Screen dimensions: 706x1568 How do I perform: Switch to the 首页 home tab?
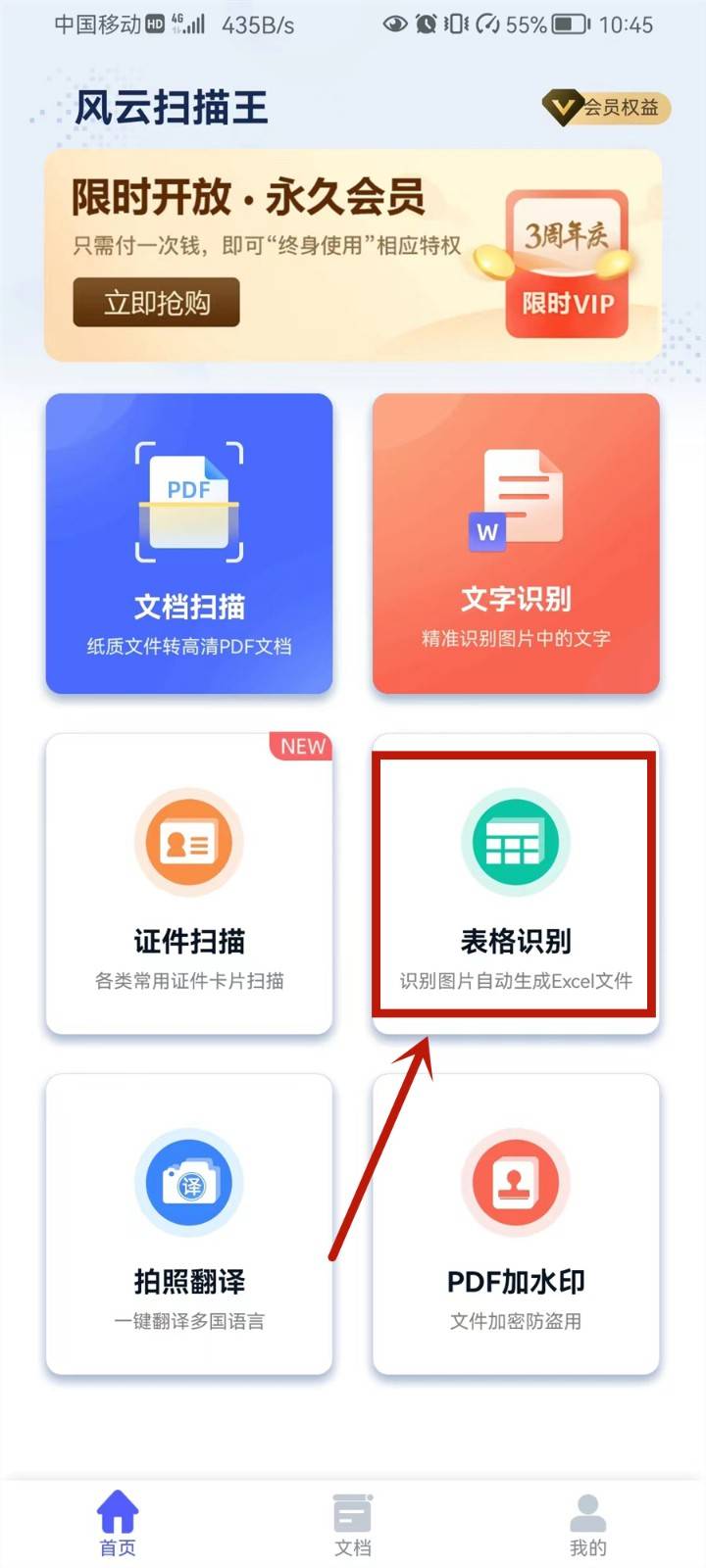pos(118,1524)
